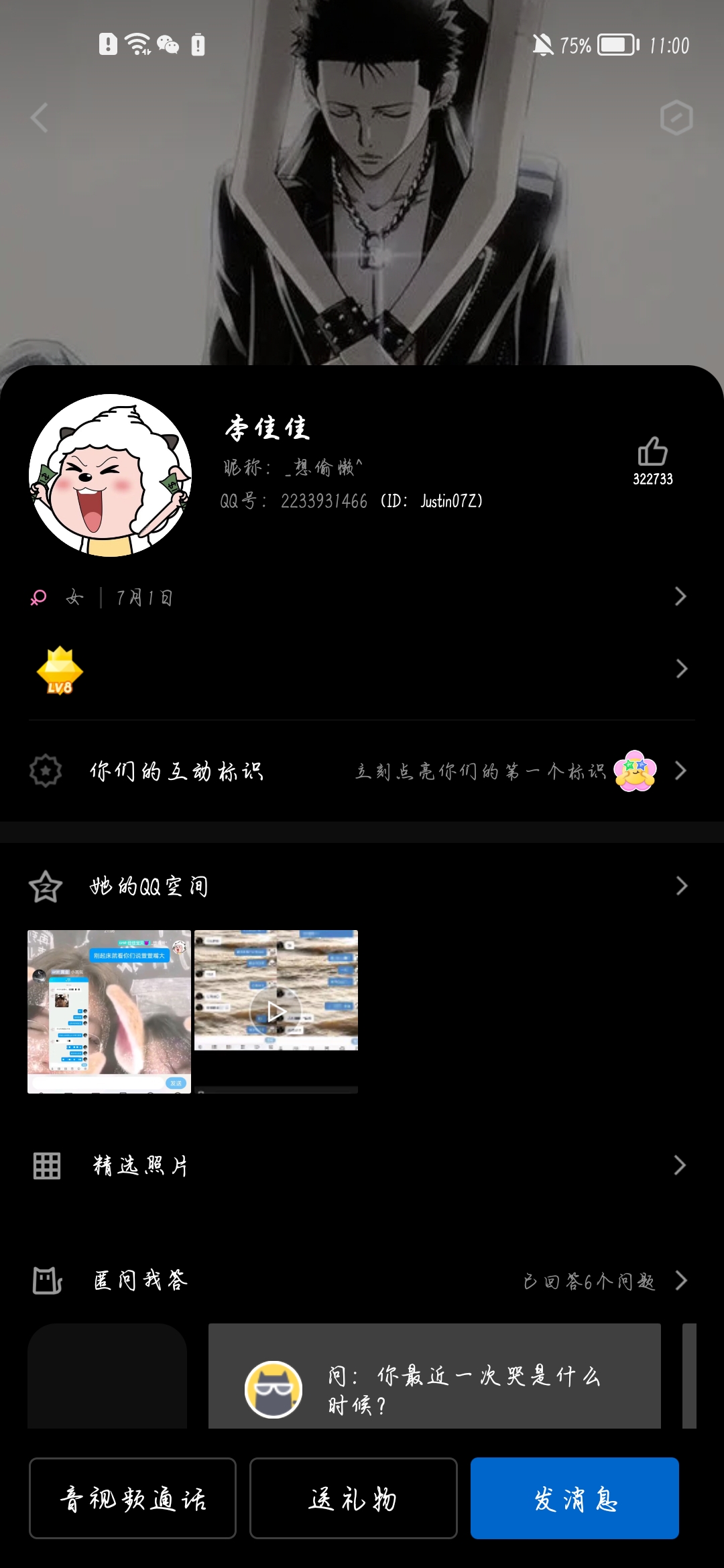Like the profile with the thumbs-up icon
724x1568 pixels.
652,460
